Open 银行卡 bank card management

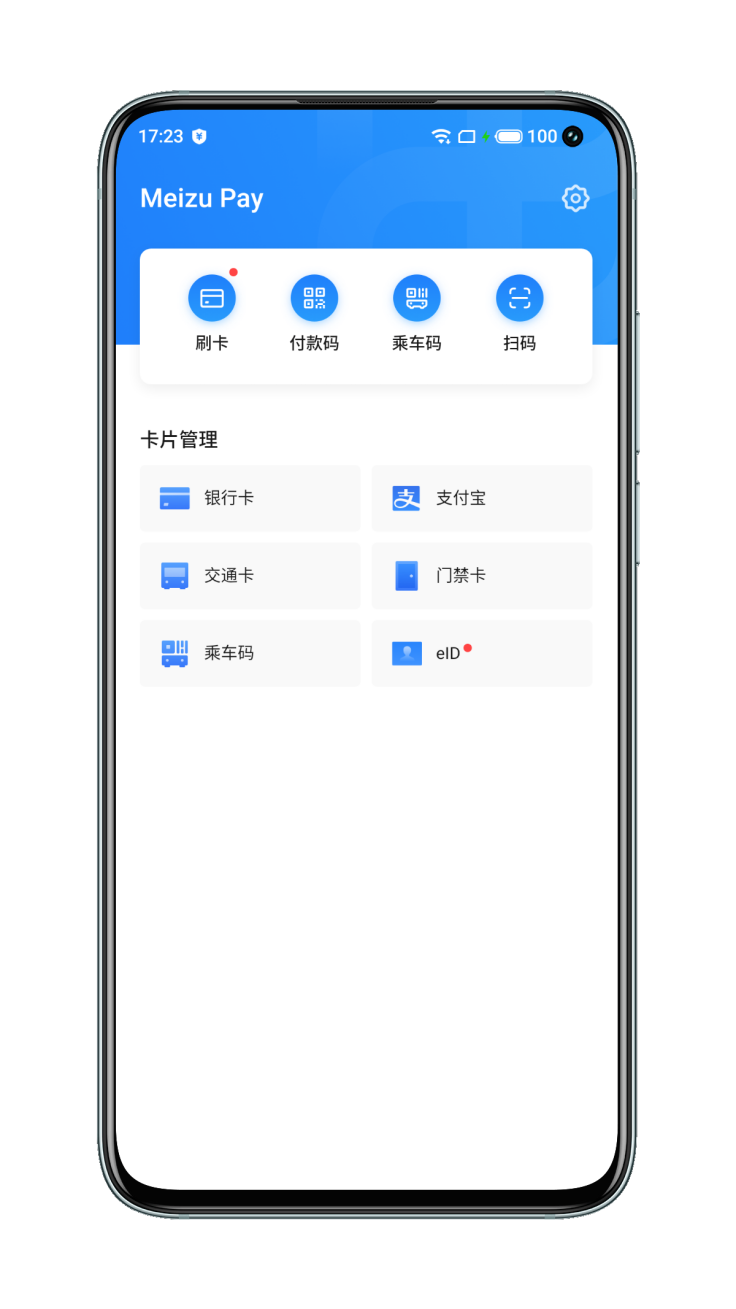coord(250,498)
